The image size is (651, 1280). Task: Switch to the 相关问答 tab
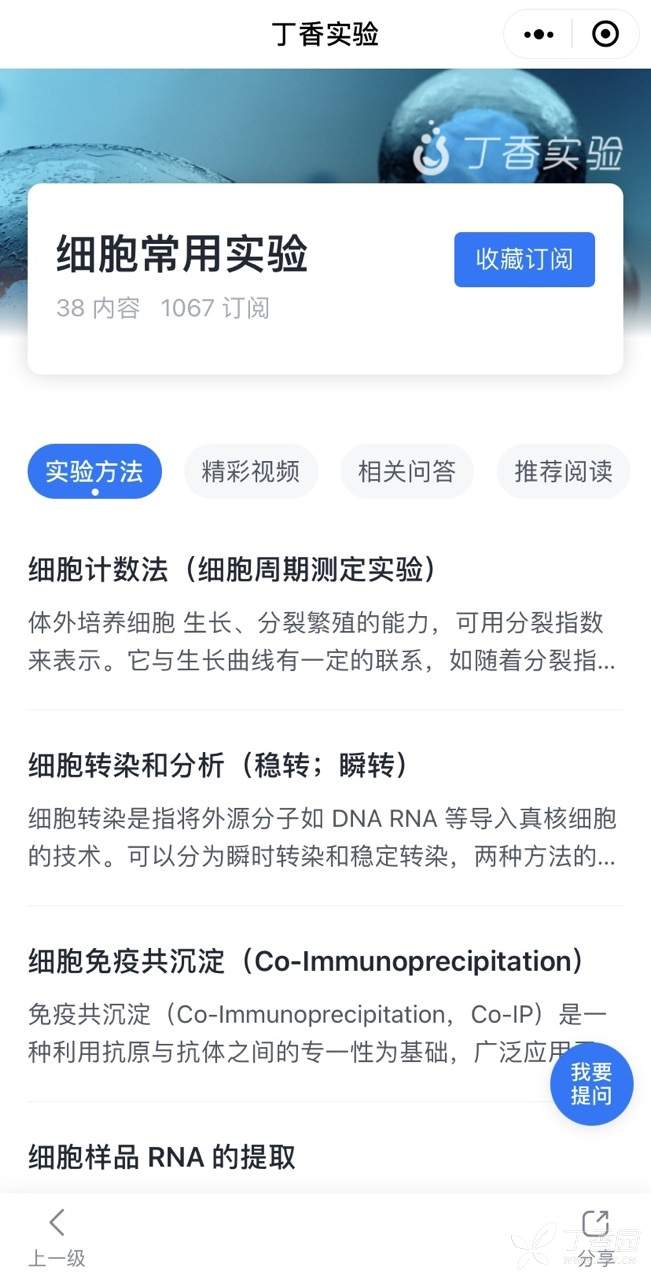[406, 471]
